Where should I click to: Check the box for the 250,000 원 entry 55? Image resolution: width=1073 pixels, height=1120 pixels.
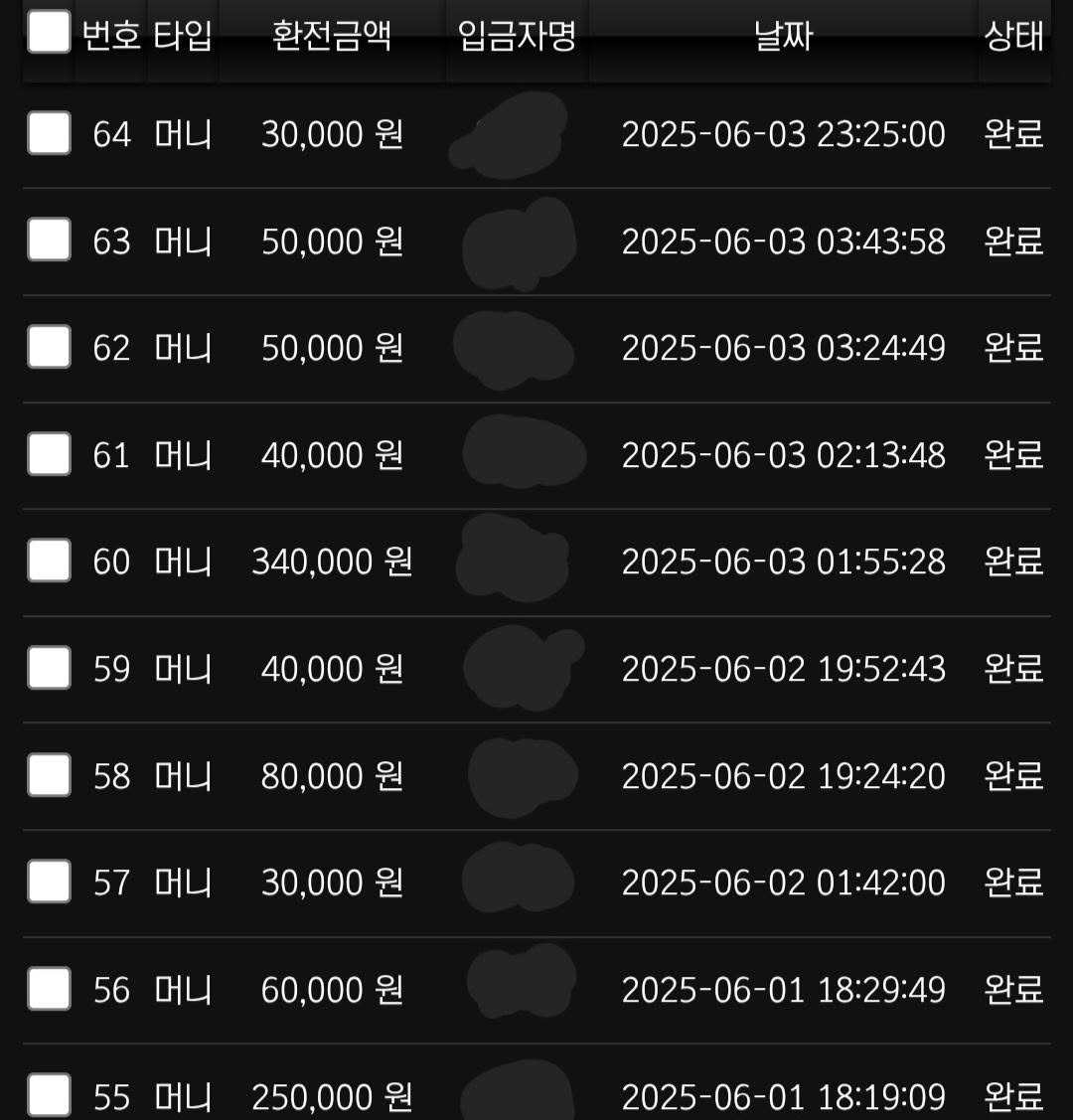tap(49, 1095)
